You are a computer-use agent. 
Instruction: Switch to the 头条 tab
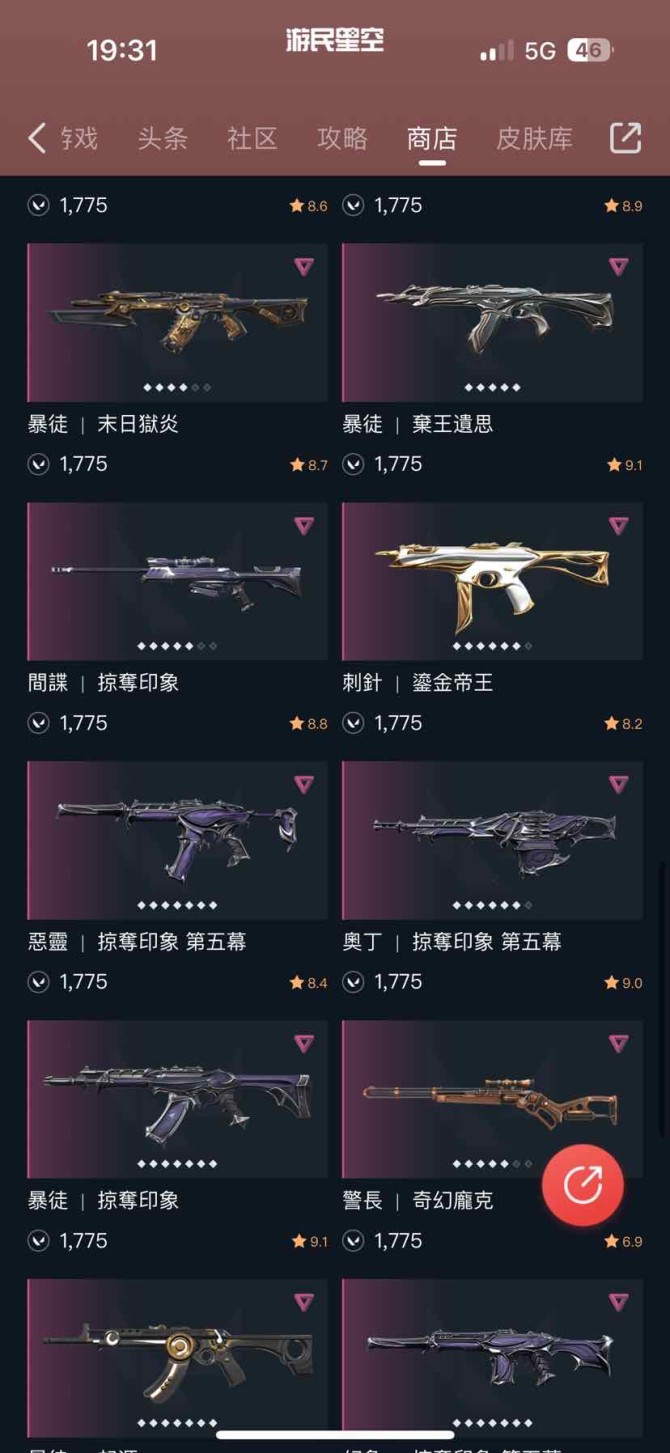click(162, 138)
